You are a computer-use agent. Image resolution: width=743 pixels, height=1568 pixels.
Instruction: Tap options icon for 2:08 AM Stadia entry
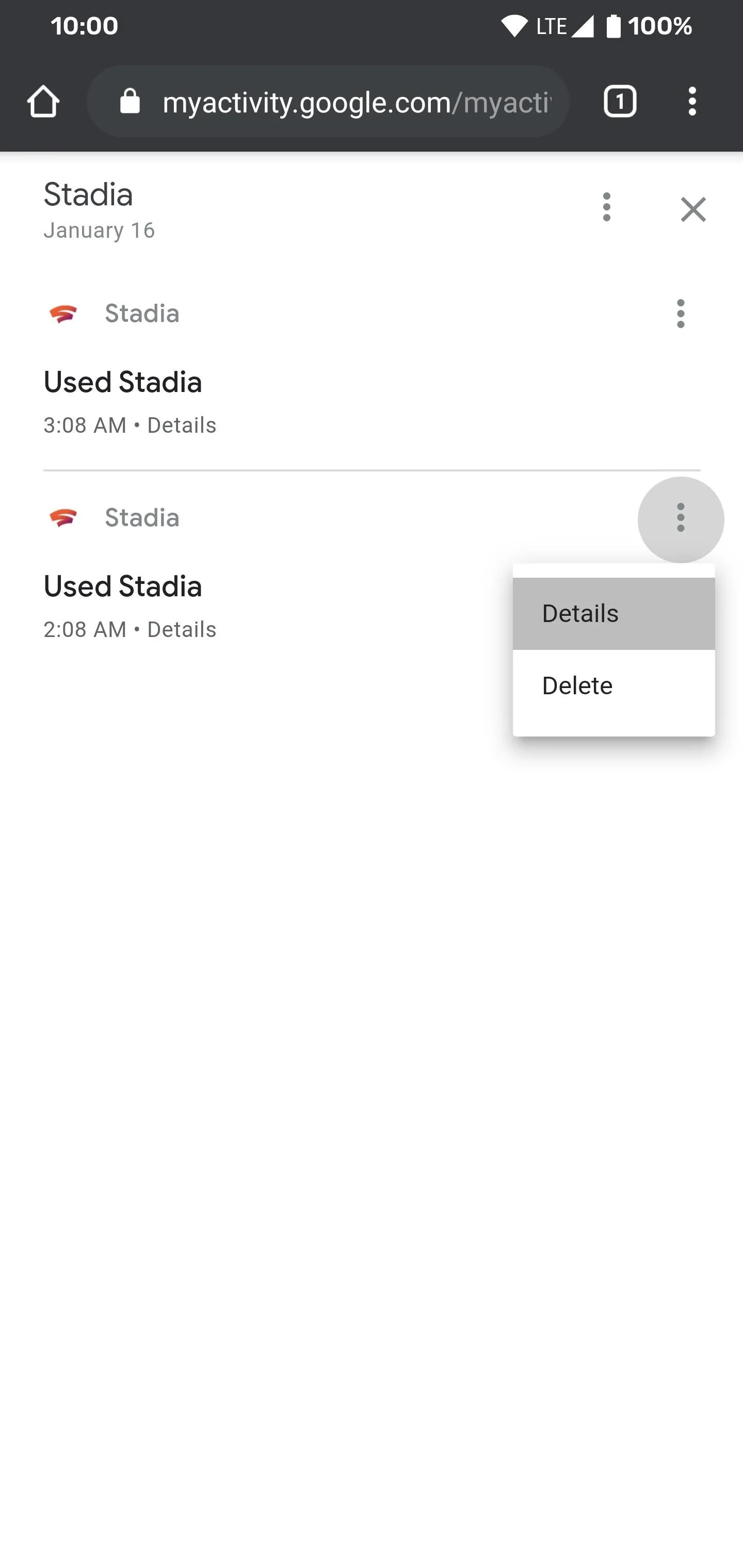click(680, 518)
